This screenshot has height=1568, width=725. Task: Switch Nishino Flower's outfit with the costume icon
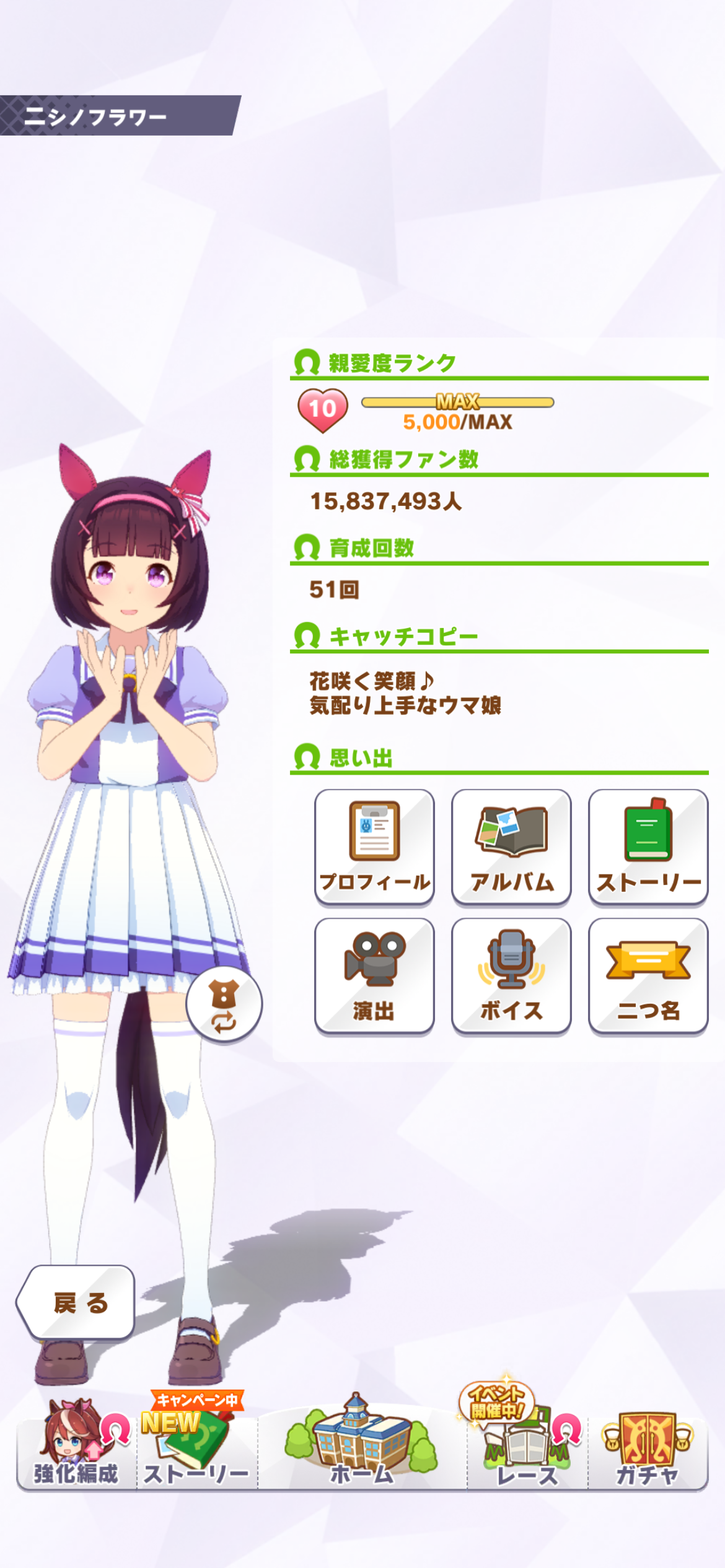(224, 1004)
